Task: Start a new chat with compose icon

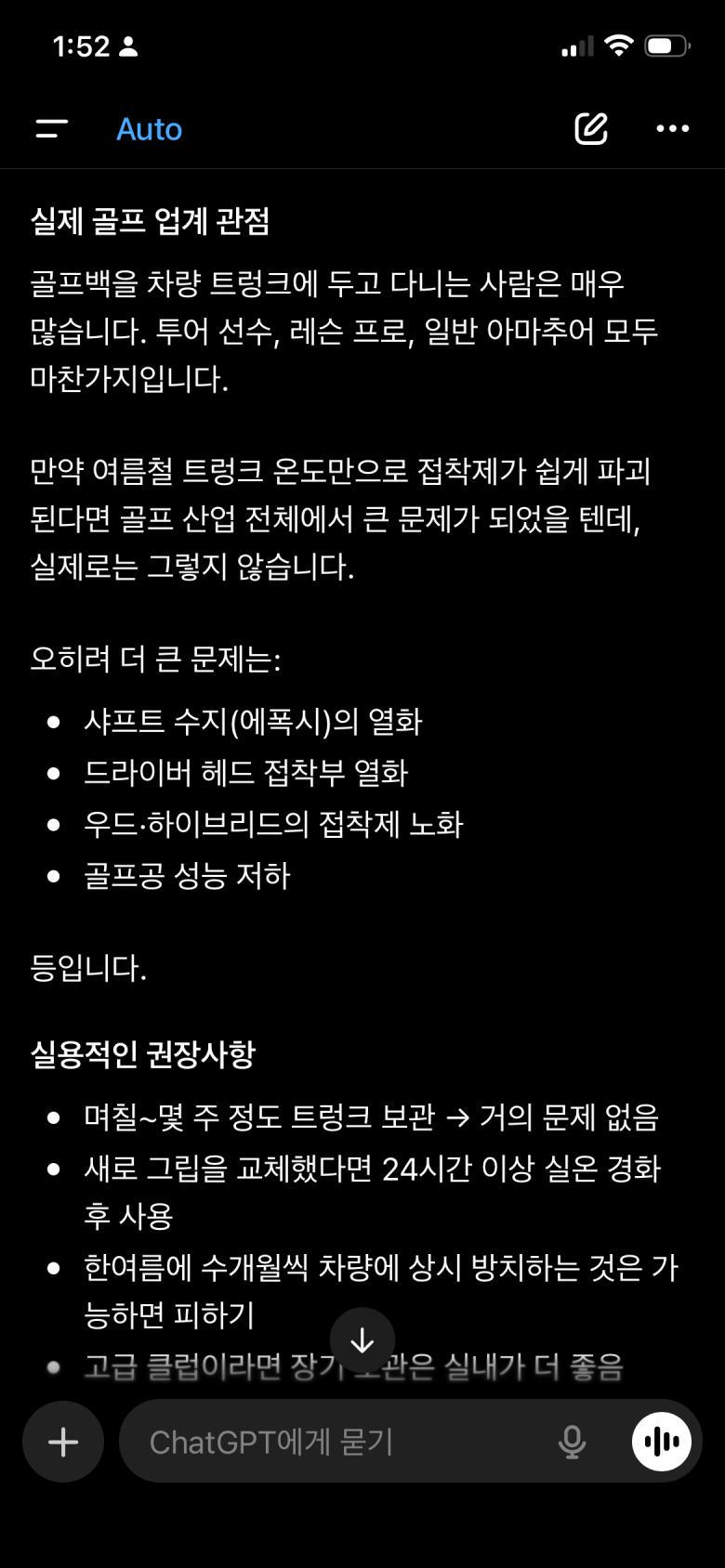Action: 591,129
